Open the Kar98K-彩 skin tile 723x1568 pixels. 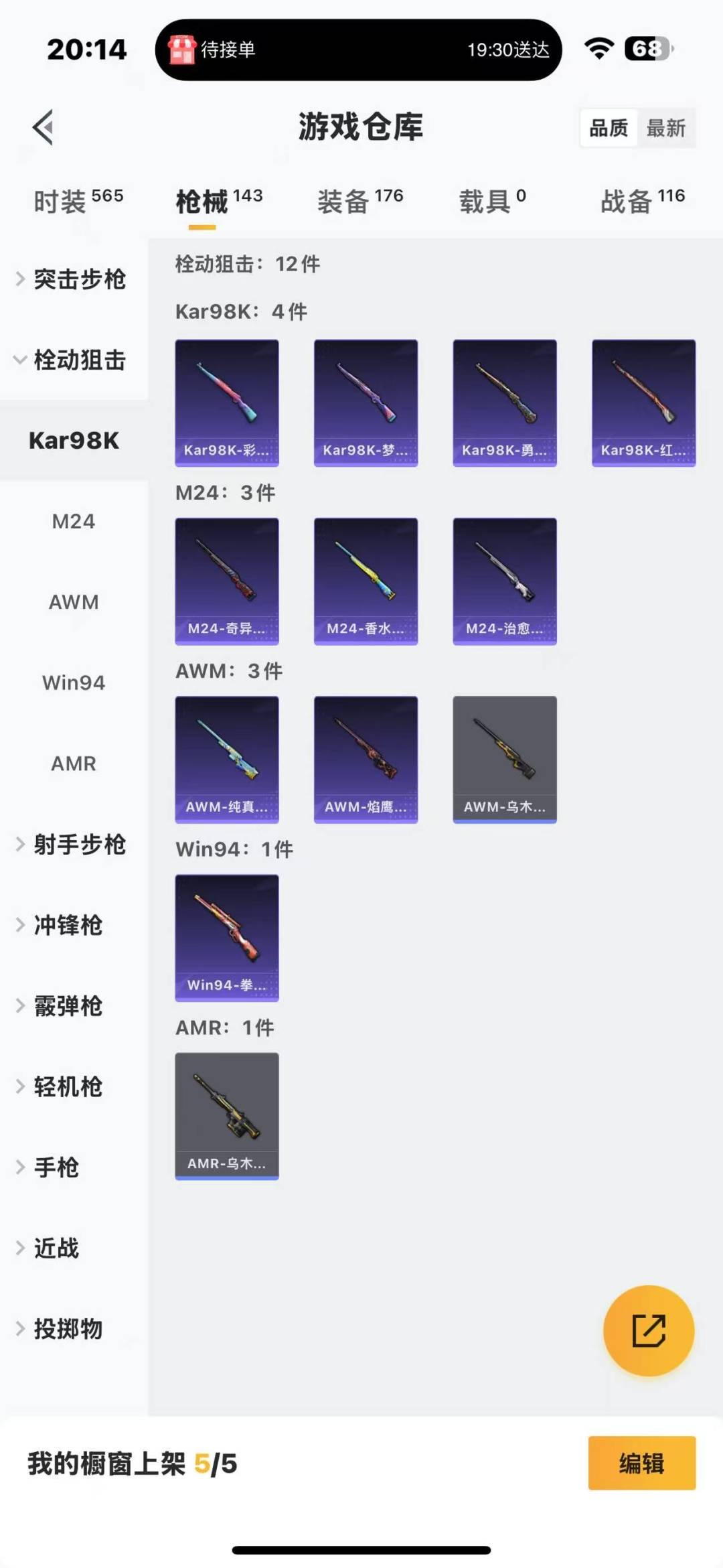click(227, 403)
